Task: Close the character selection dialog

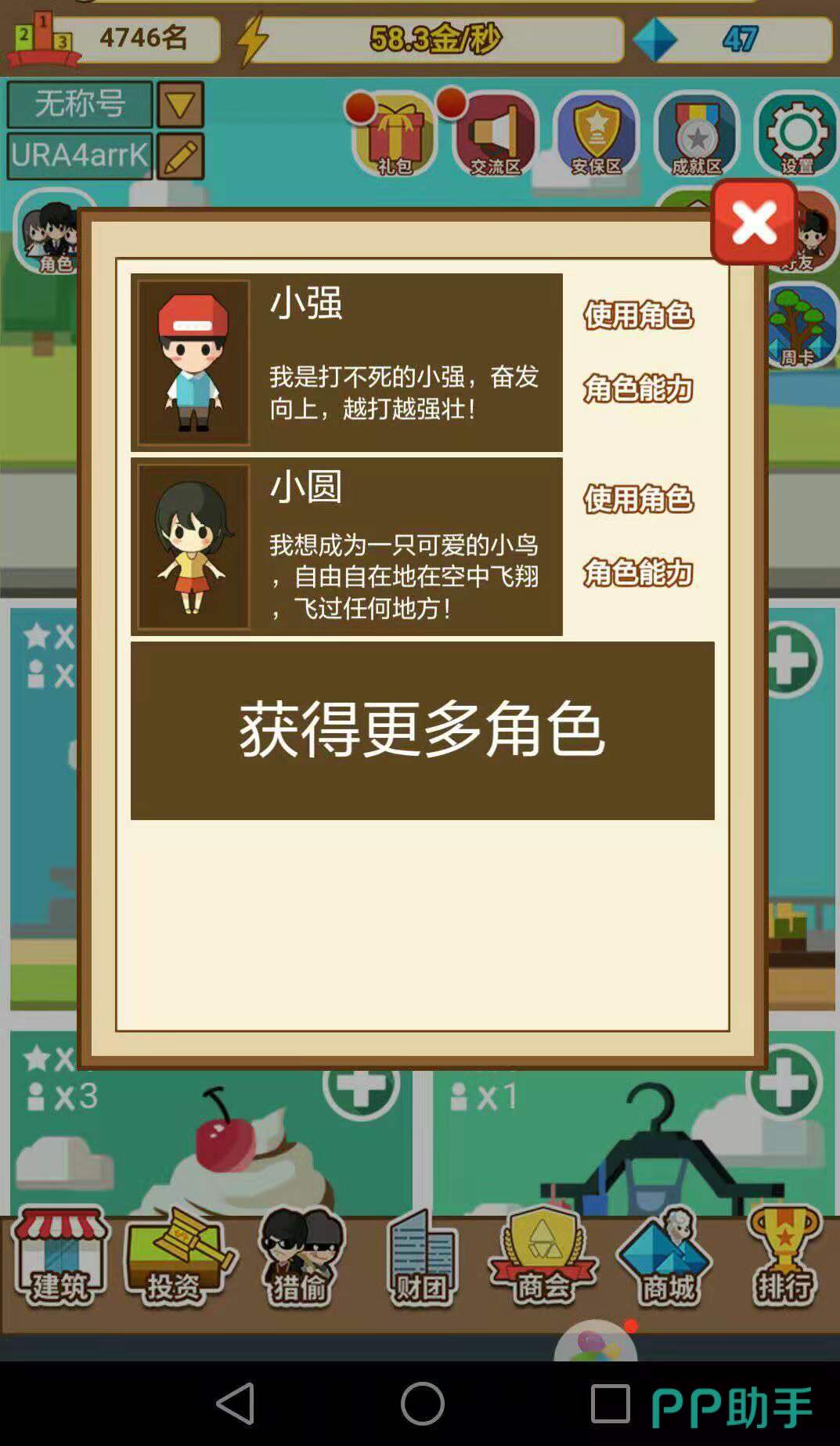Action: coord(754,222)
